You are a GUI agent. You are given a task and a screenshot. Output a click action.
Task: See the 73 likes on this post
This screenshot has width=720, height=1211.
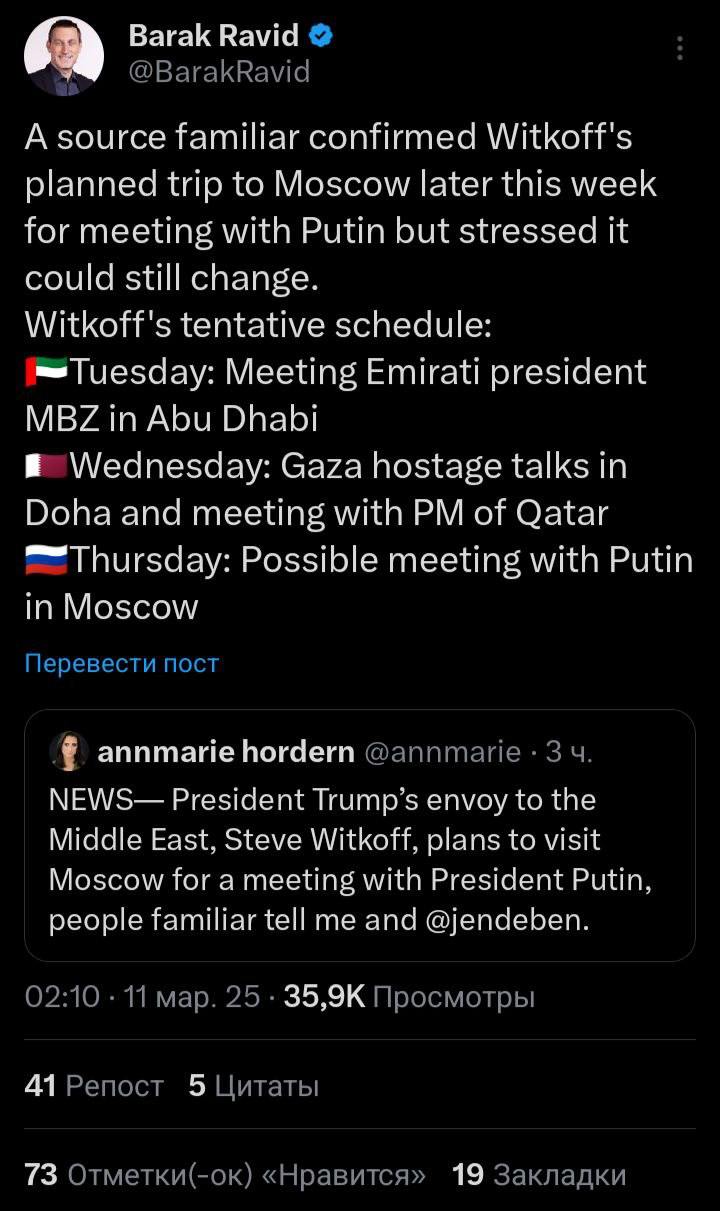coord(225,1174)
